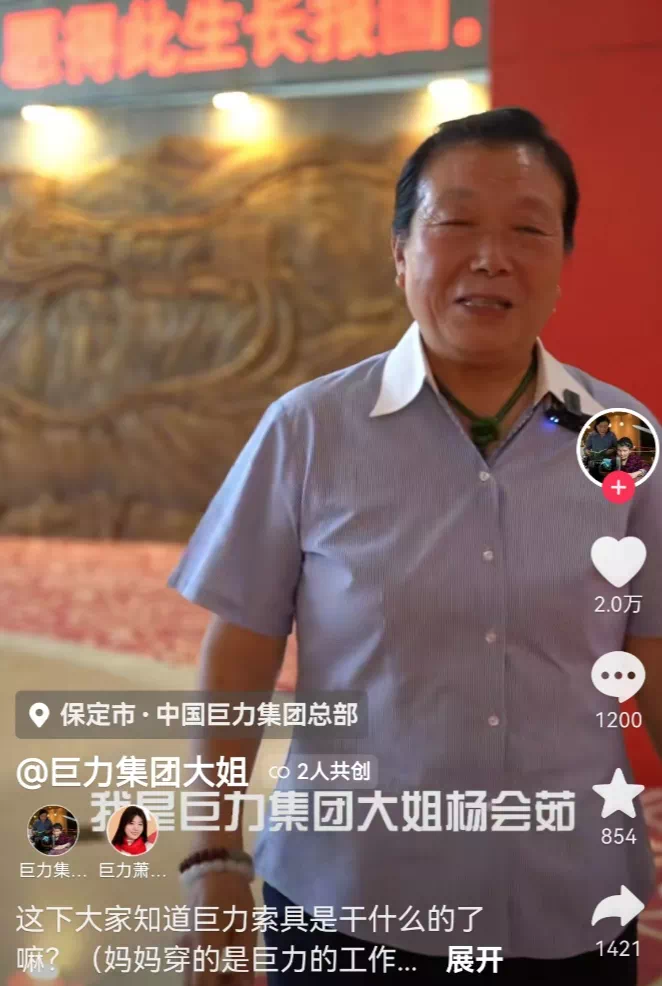Viewport: 662px width, 986px height.
Task: View the 2人共创 co-creators list
Action: click(322, 772)
